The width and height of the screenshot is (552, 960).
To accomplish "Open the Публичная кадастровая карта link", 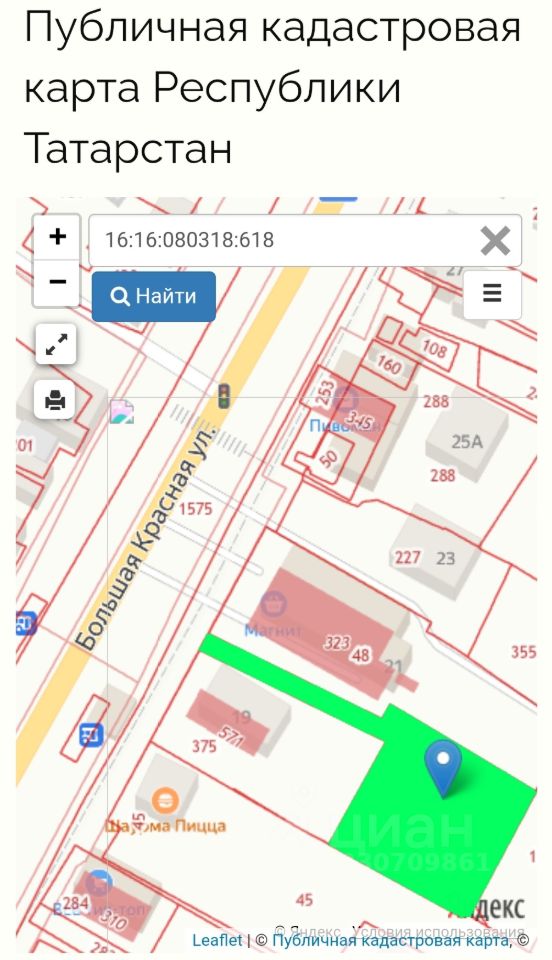I will [x=390, y=940].
